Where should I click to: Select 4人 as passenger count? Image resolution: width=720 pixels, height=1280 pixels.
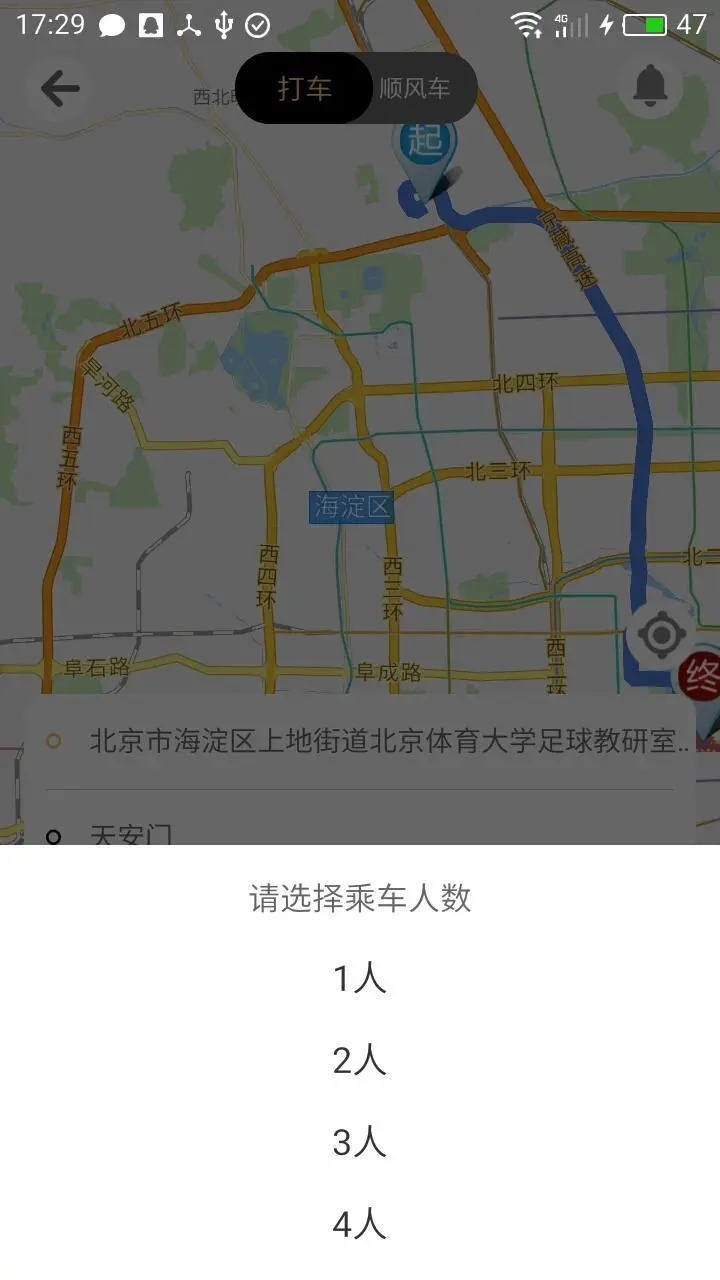click(x=360, y=1225)
